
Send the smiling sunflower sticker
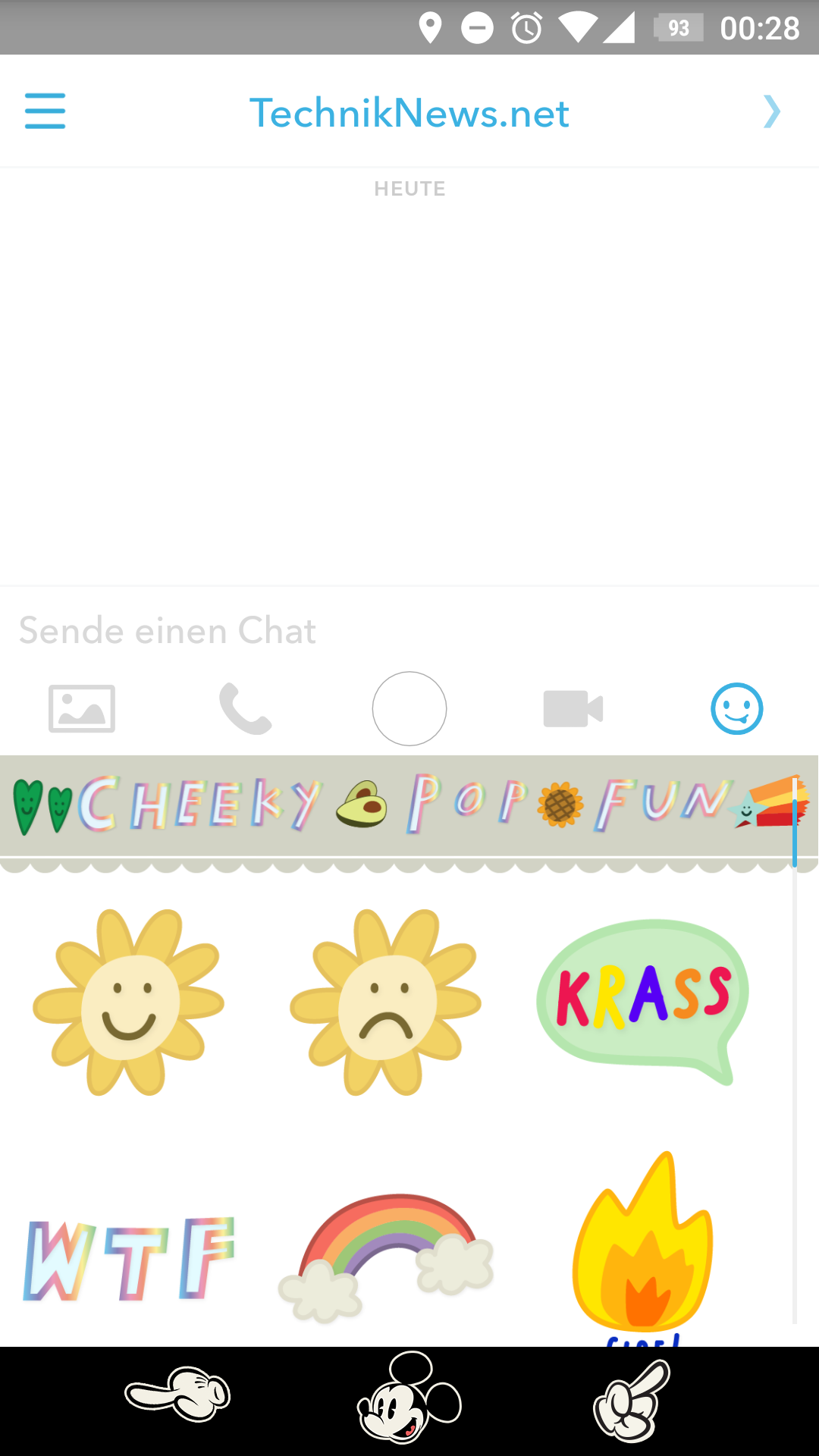pyautogui.click(x=129, y=1003)
